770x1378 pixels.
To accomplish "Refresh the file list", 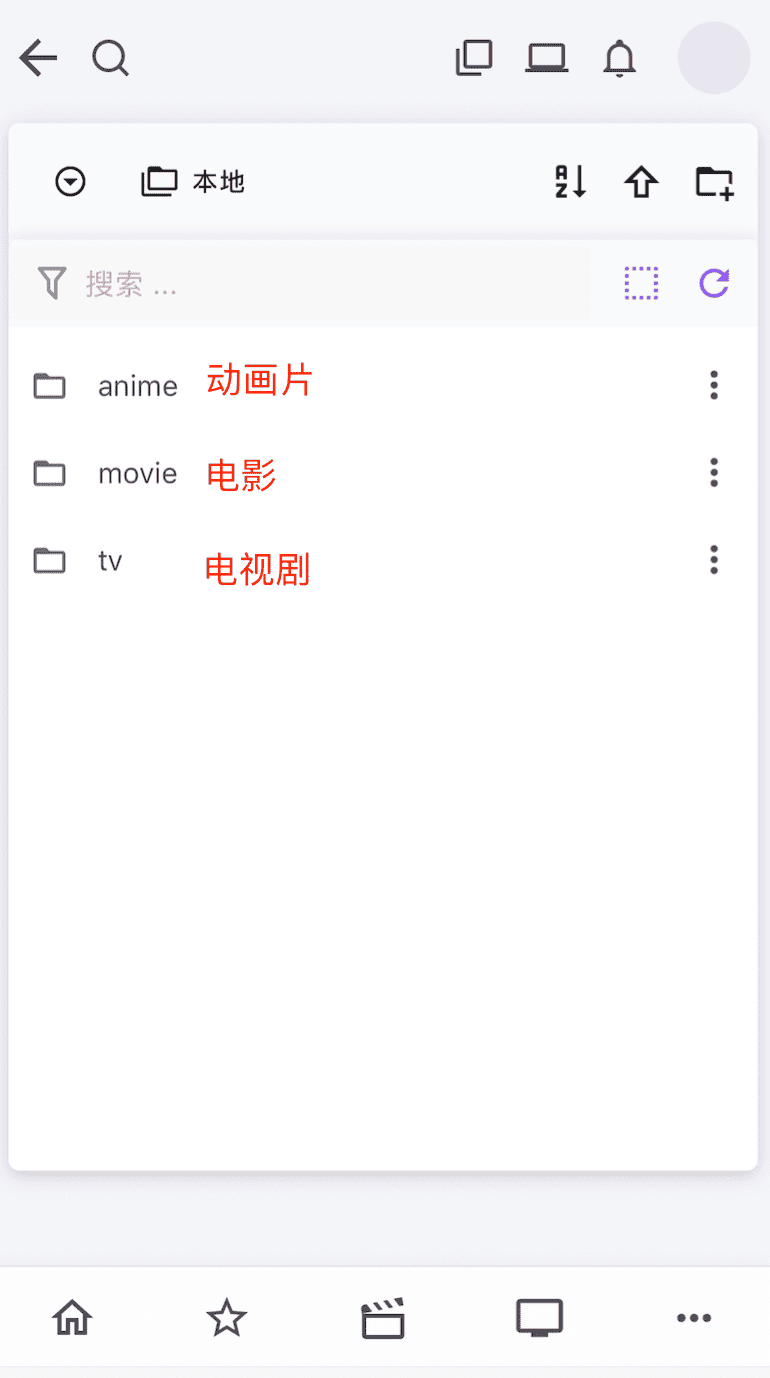I will (714, 283).
